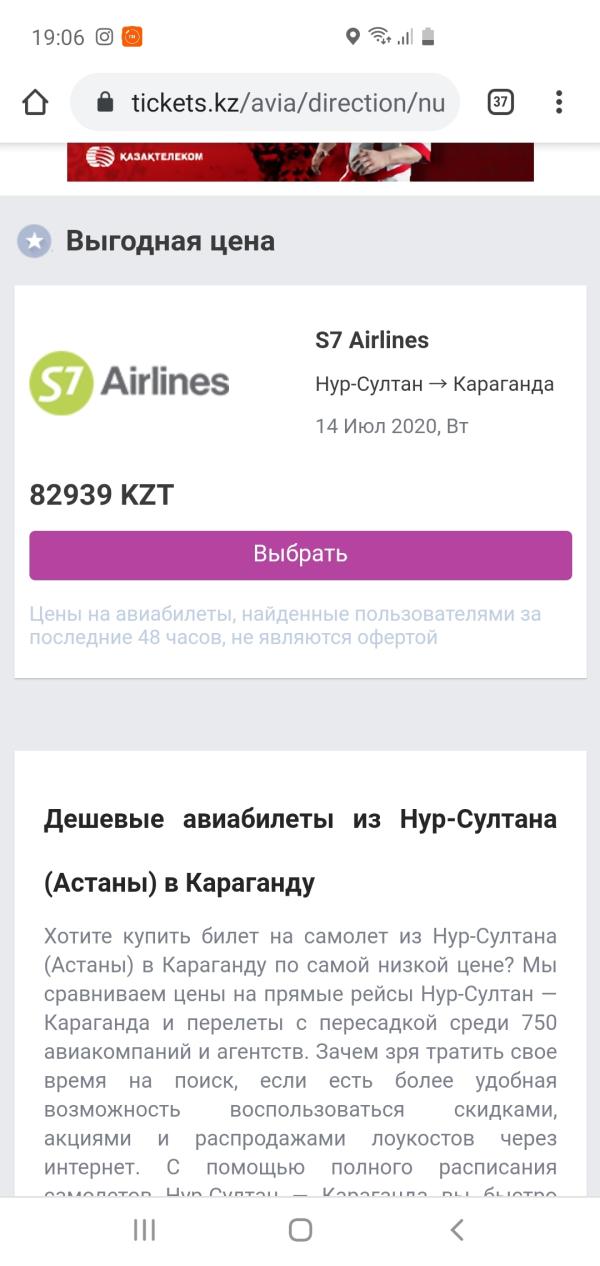Screen dimensions: 600x1266
Task: Go back using the system back button
Action: pyautogui.click(x=456, y=1230)
